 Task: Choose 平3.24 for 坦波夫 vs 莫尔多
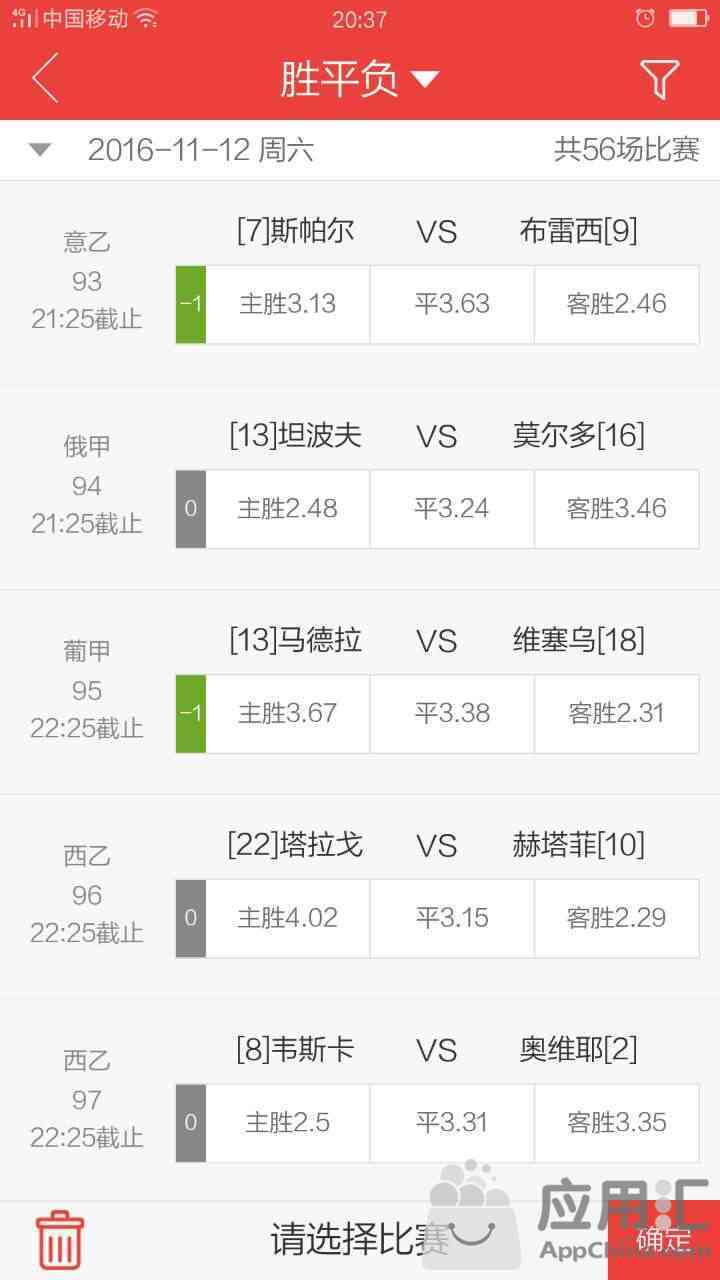pyautogui.click(x=452, y=509)
